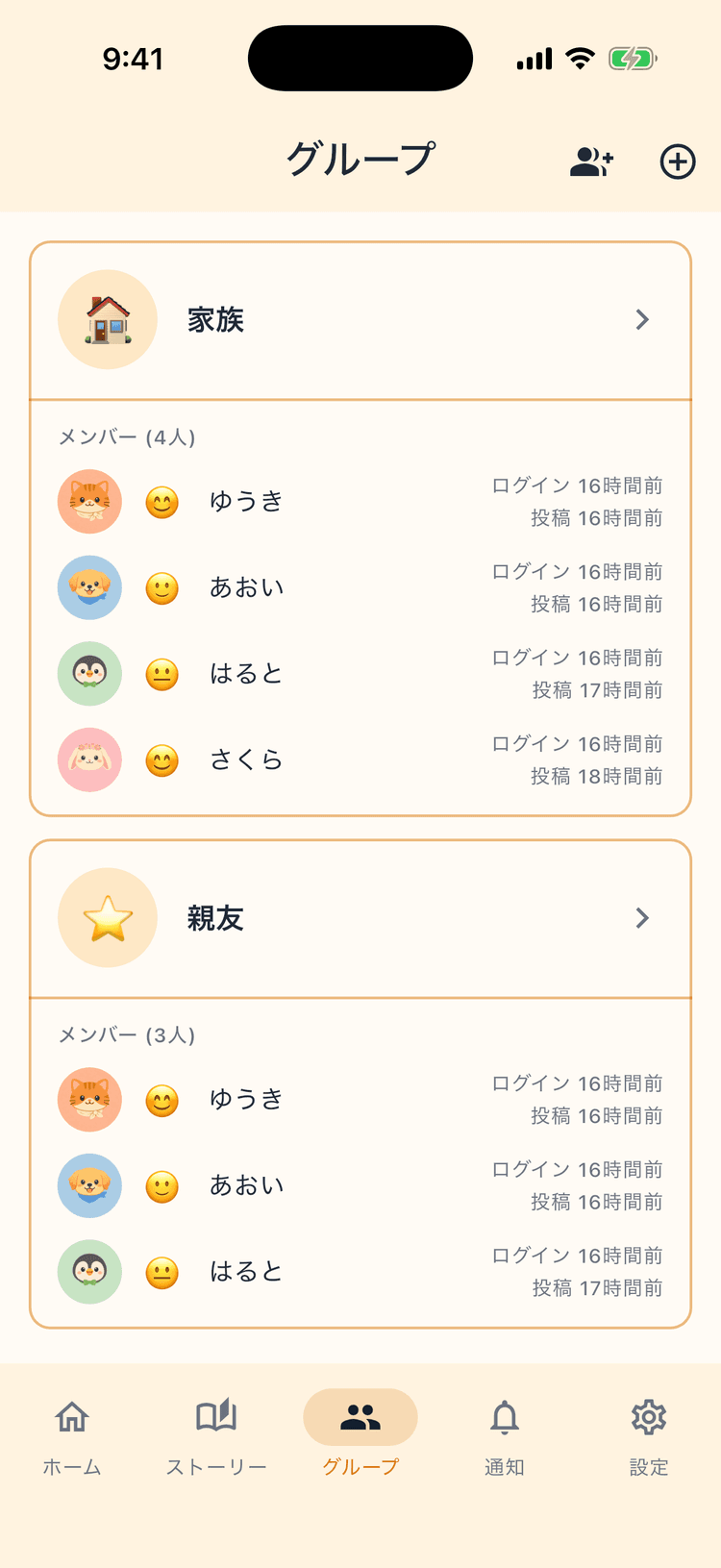Screen dimensions: 721x1568
Task: Tap ゆうき's smiling mood emoji in 家族
Action: tap(162, 501)
